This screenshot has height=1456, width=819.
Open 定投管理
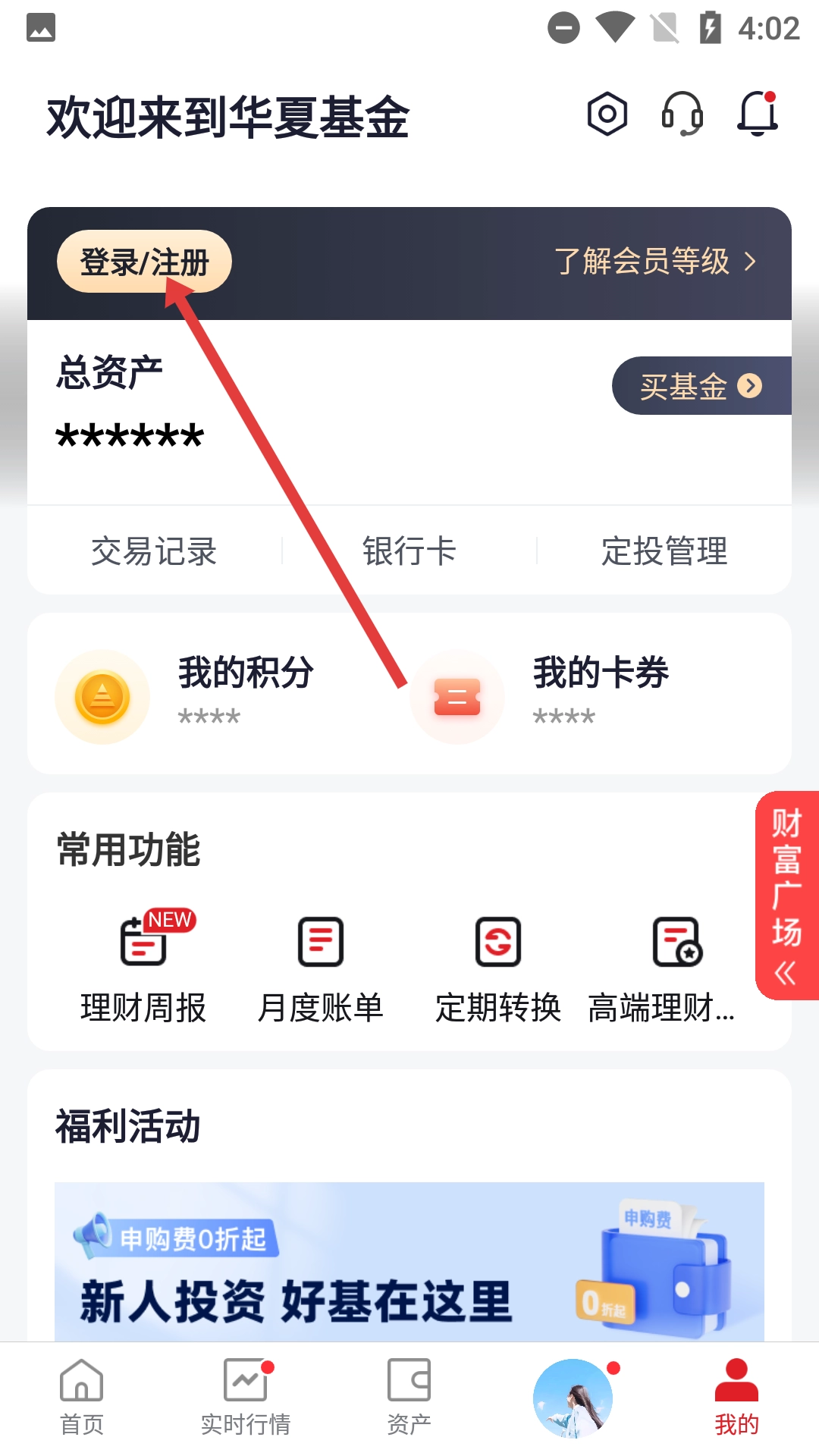point(664,551)
